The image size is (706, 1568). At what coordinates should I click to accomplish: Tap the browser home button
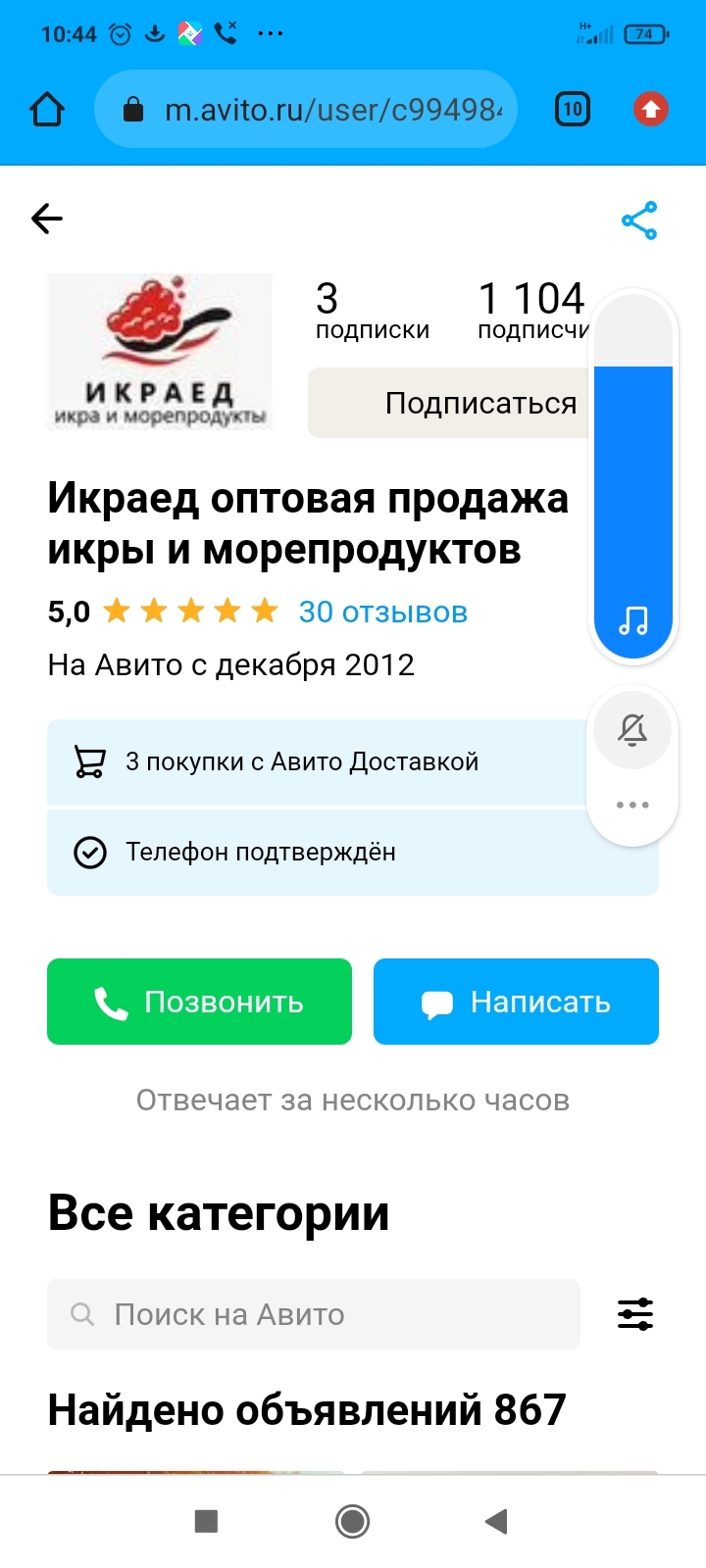47,110
